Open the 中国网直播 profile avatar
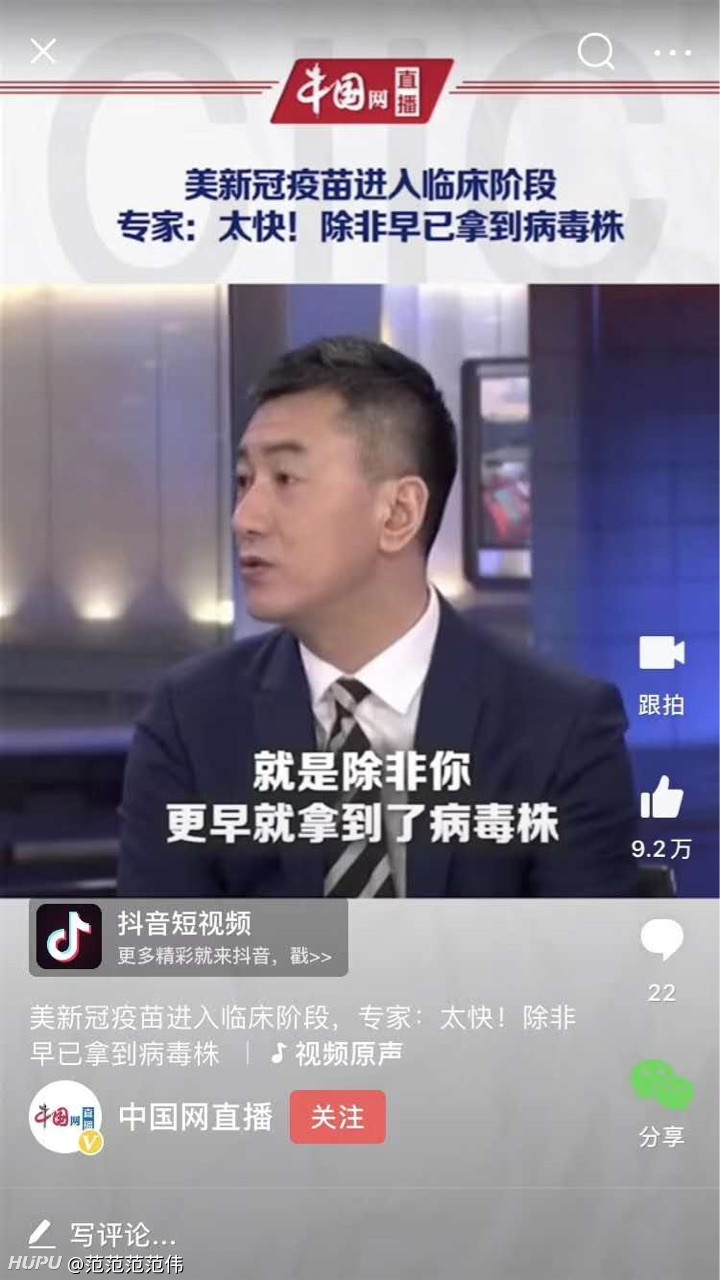This screenshot has height=1280, width=720. pyautogui.click(x=65, y=1117)
